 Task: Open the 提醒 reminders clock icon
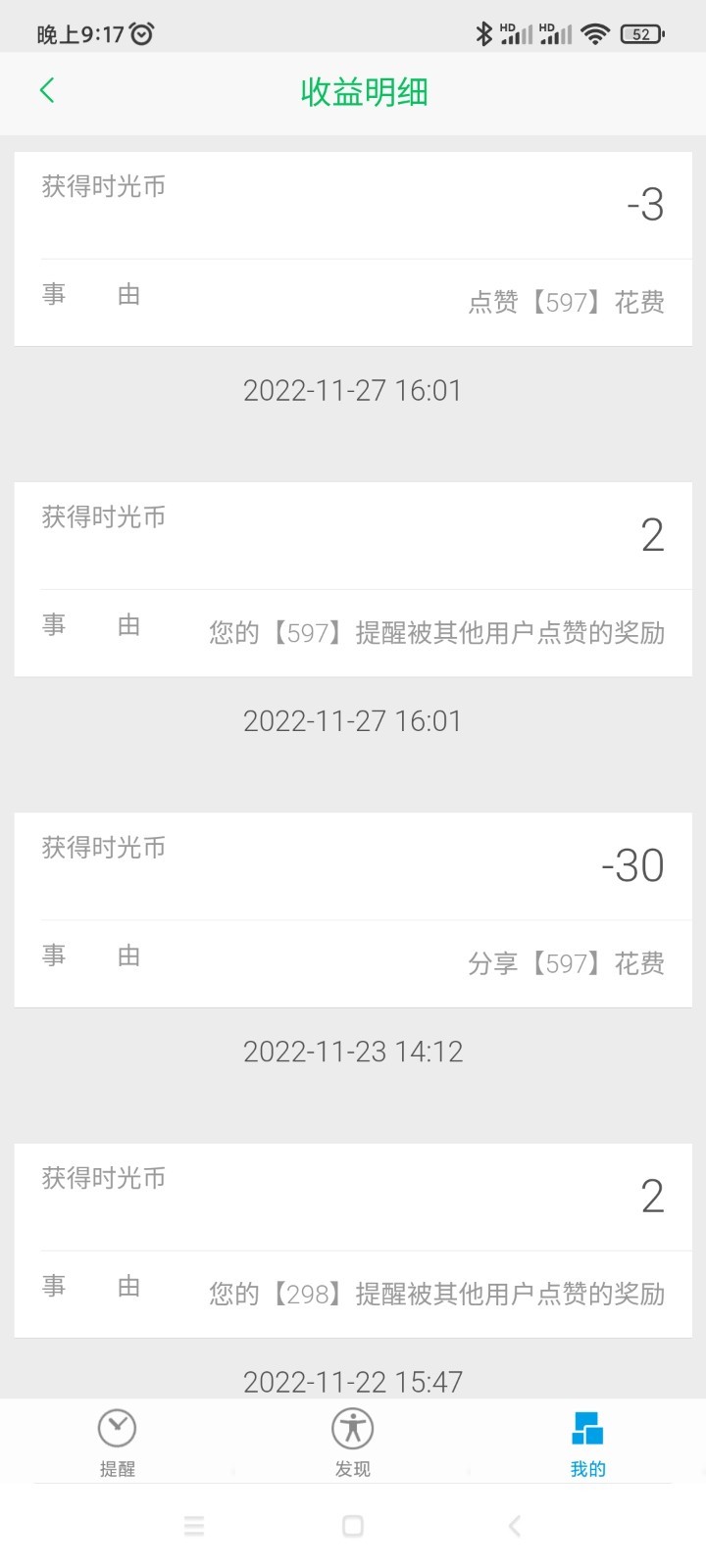(x=118, y=1429)
